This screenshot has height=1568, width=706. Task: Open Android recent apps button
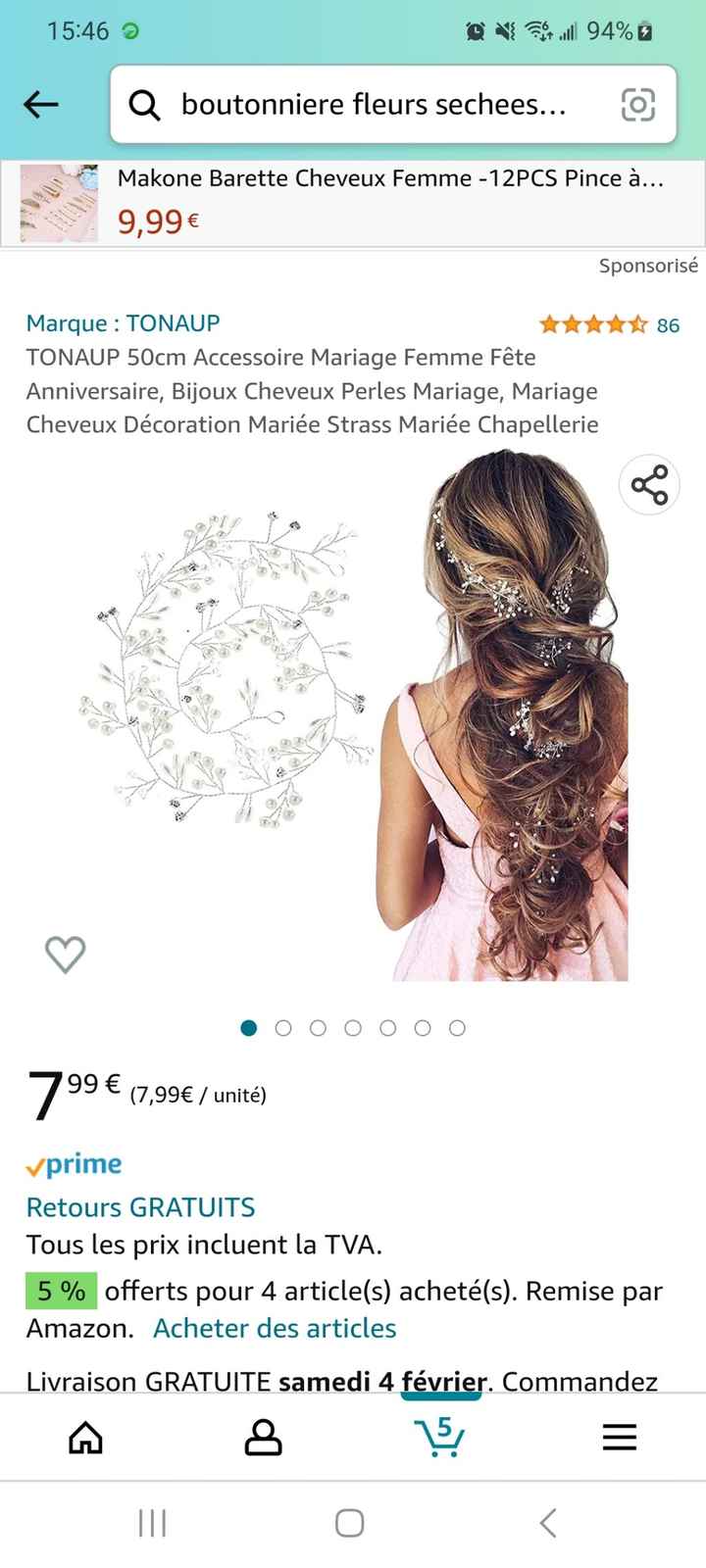pyautogui.click(x=152, y=1524)
